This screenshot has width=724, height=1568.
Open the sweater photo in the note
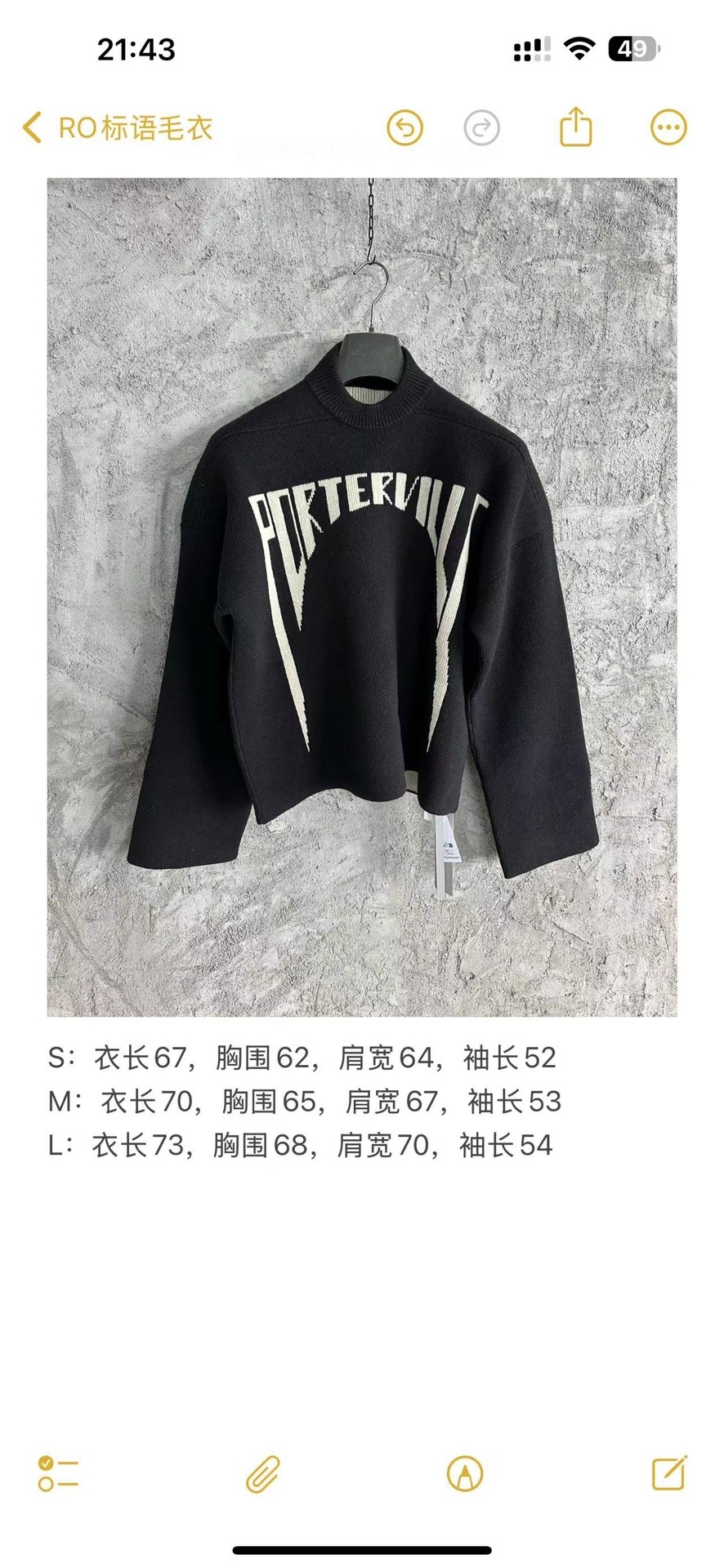point(362,596)
